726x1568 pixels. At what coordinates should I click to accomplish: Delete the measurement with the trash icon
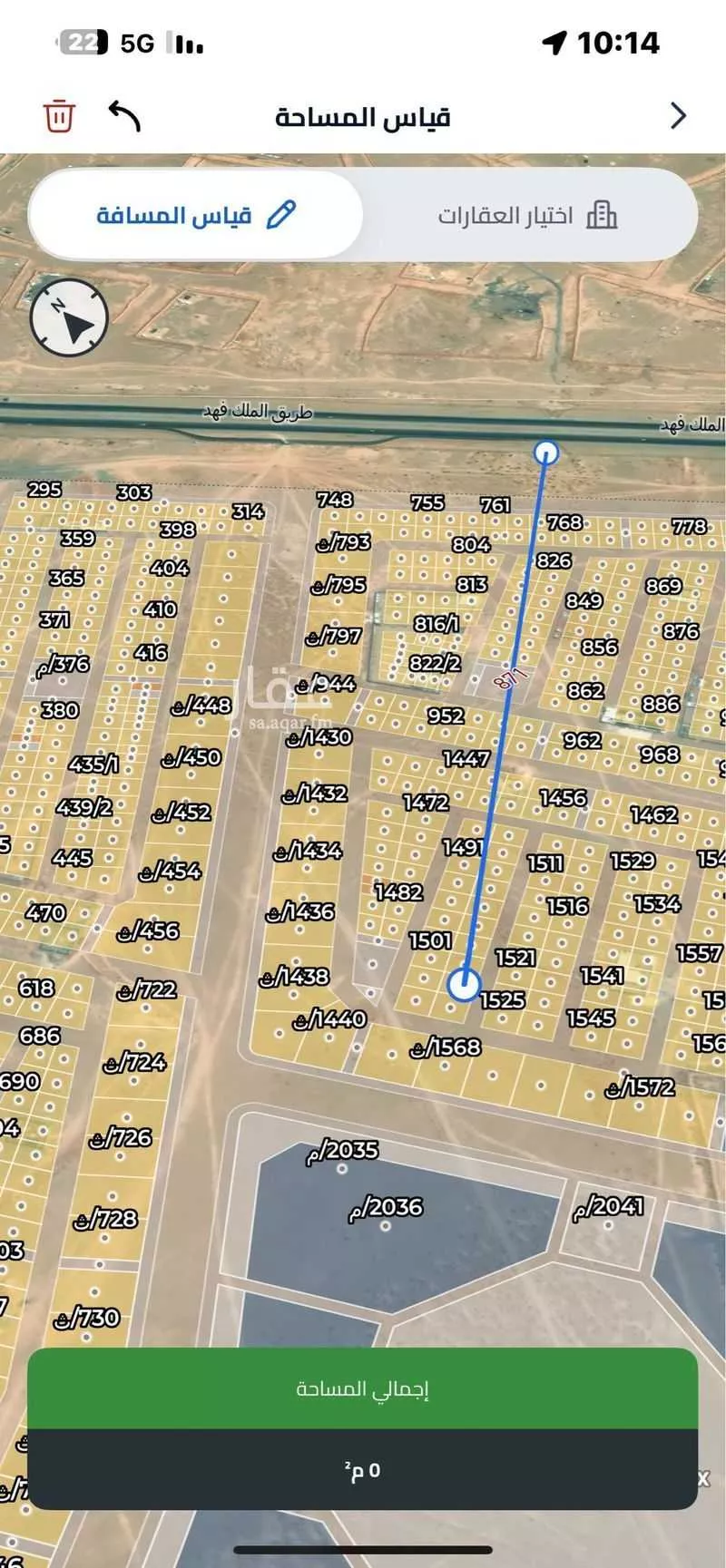(59, 116)
